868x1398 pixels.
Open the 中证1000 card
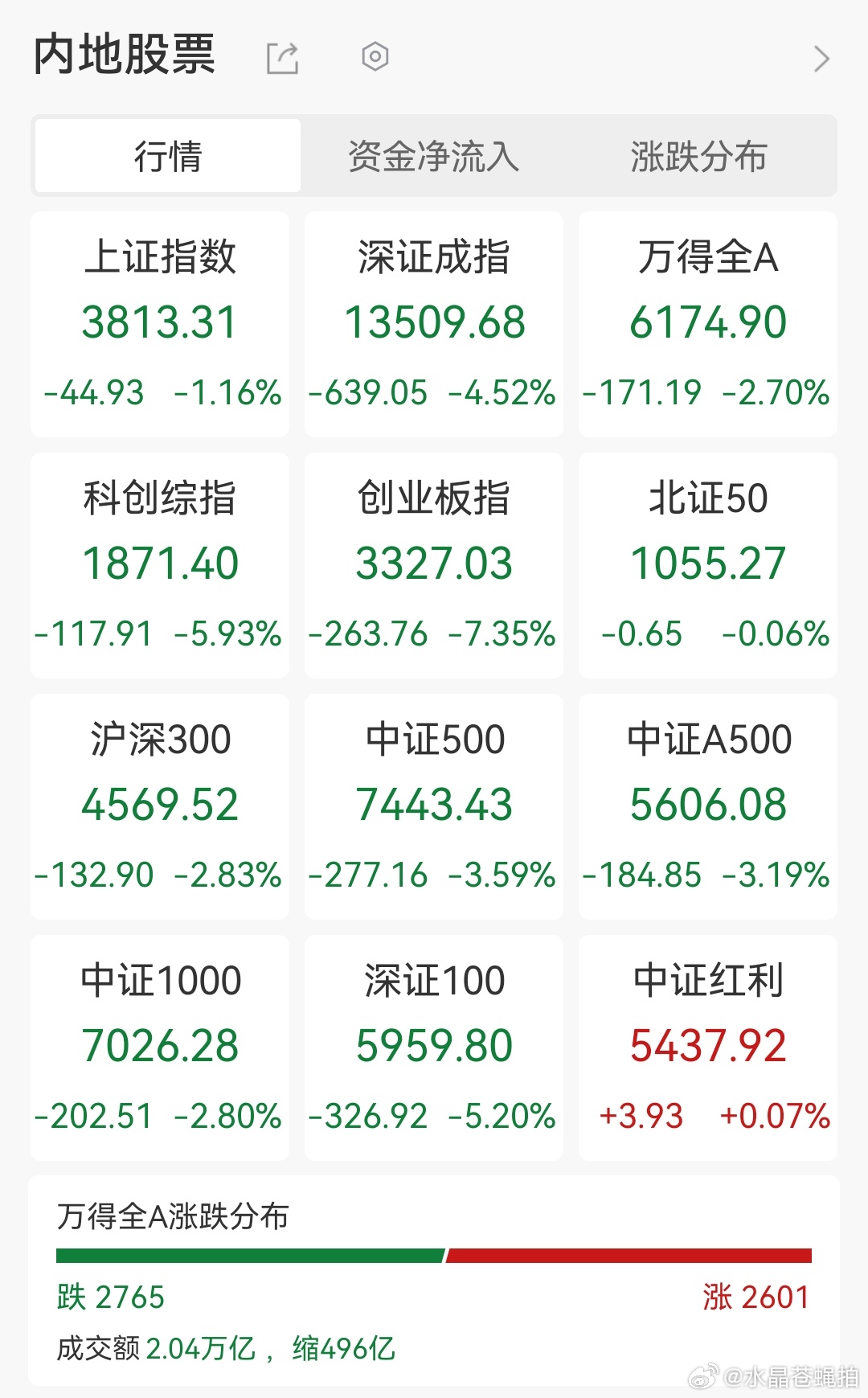(x=160, y=1048)
